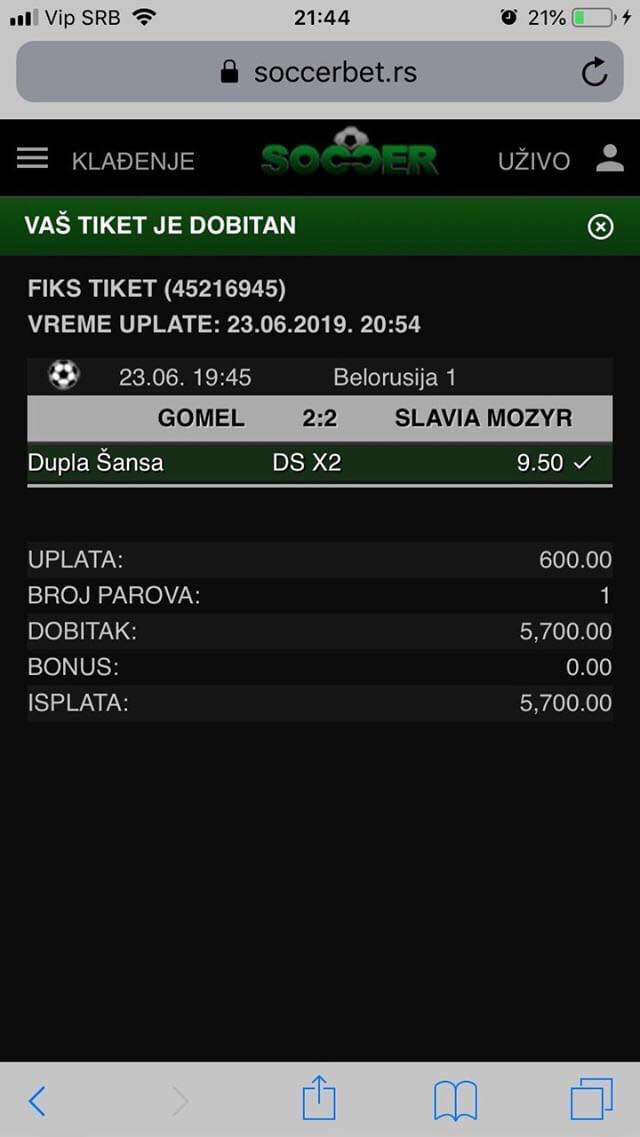The width and height of the screenshot is (640, 1137).
Task: Show open Safari tabs
Action: coord(591,1099)
